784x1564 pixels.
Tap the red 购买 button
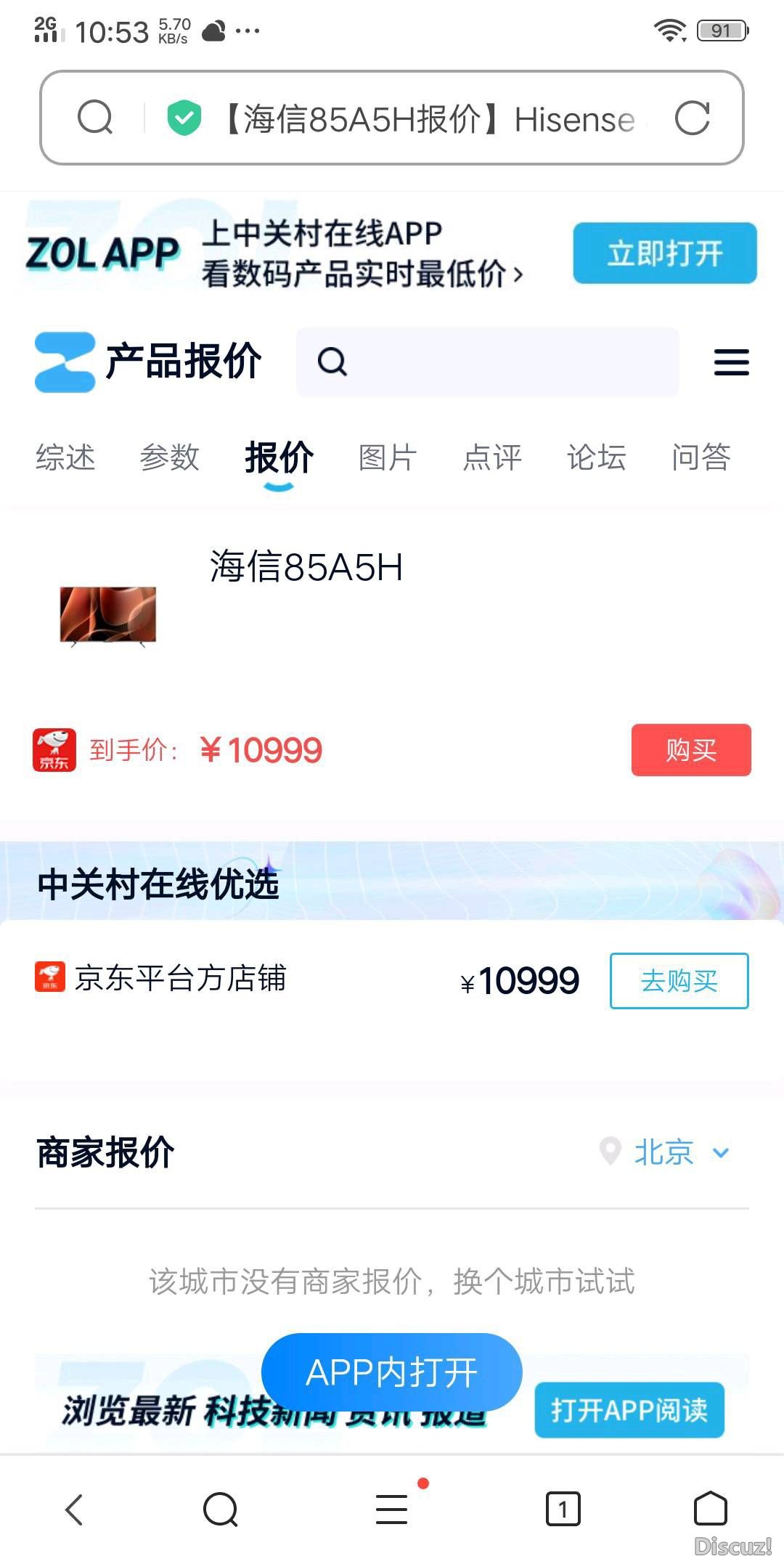(690, 750)
